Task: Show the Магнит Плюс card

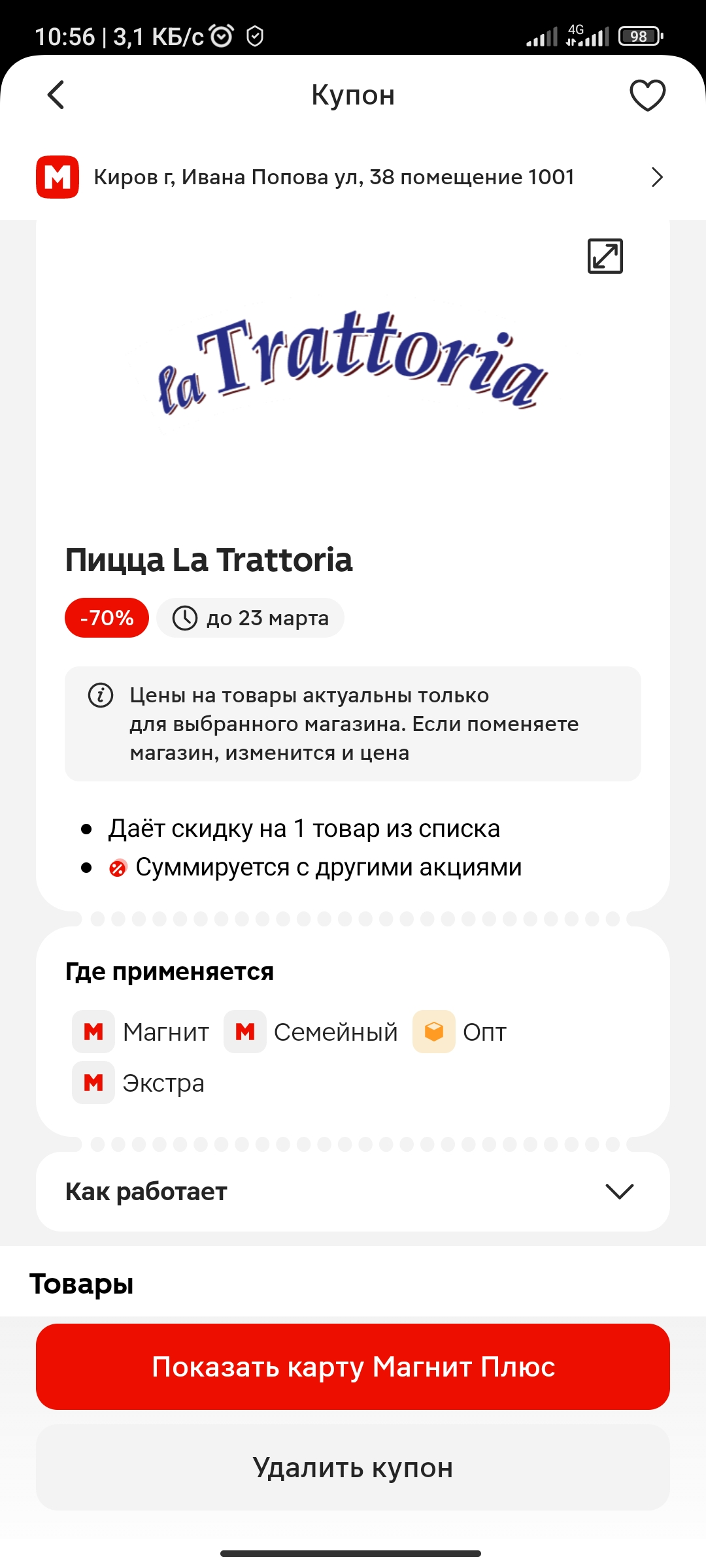Action: (353, 1367)
